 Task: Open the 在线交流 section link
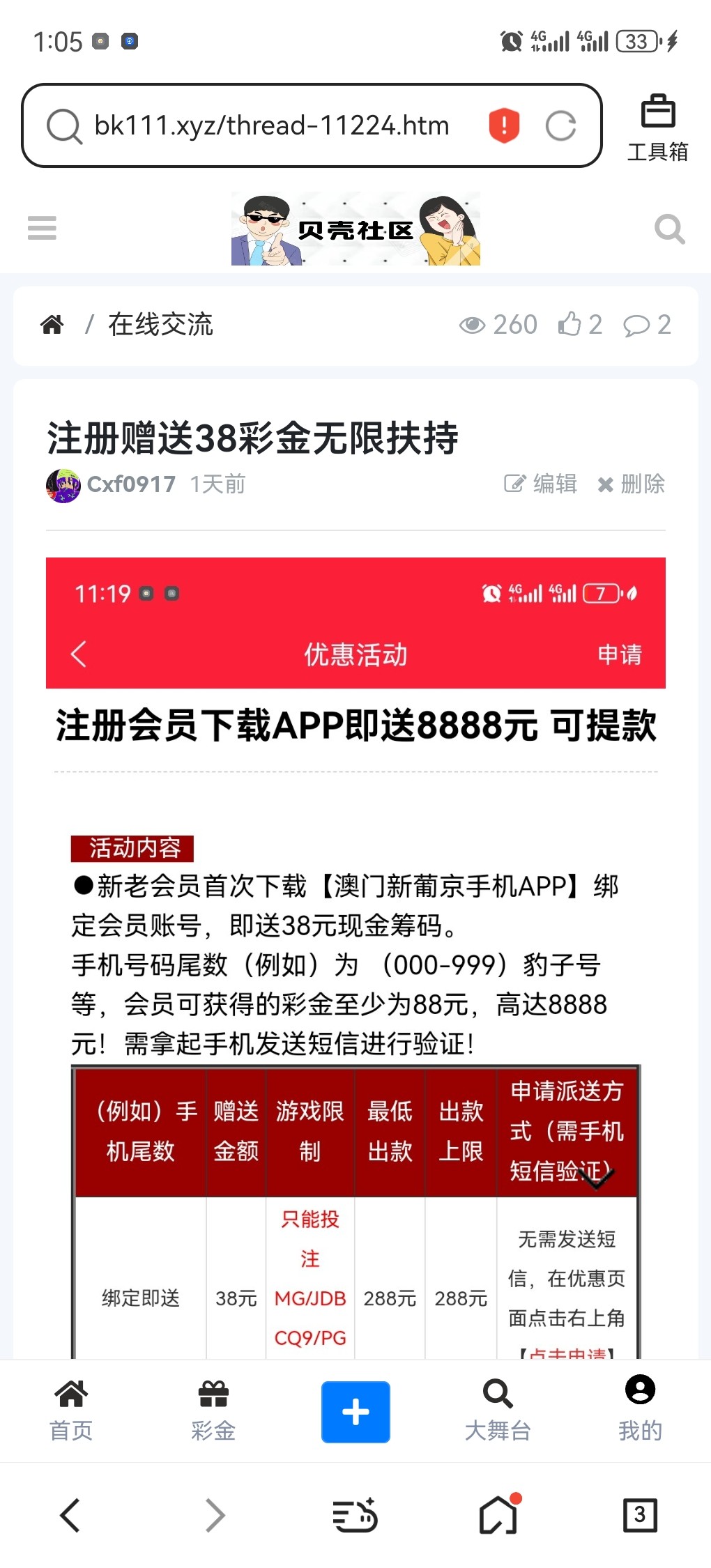(x=160, y=325)
